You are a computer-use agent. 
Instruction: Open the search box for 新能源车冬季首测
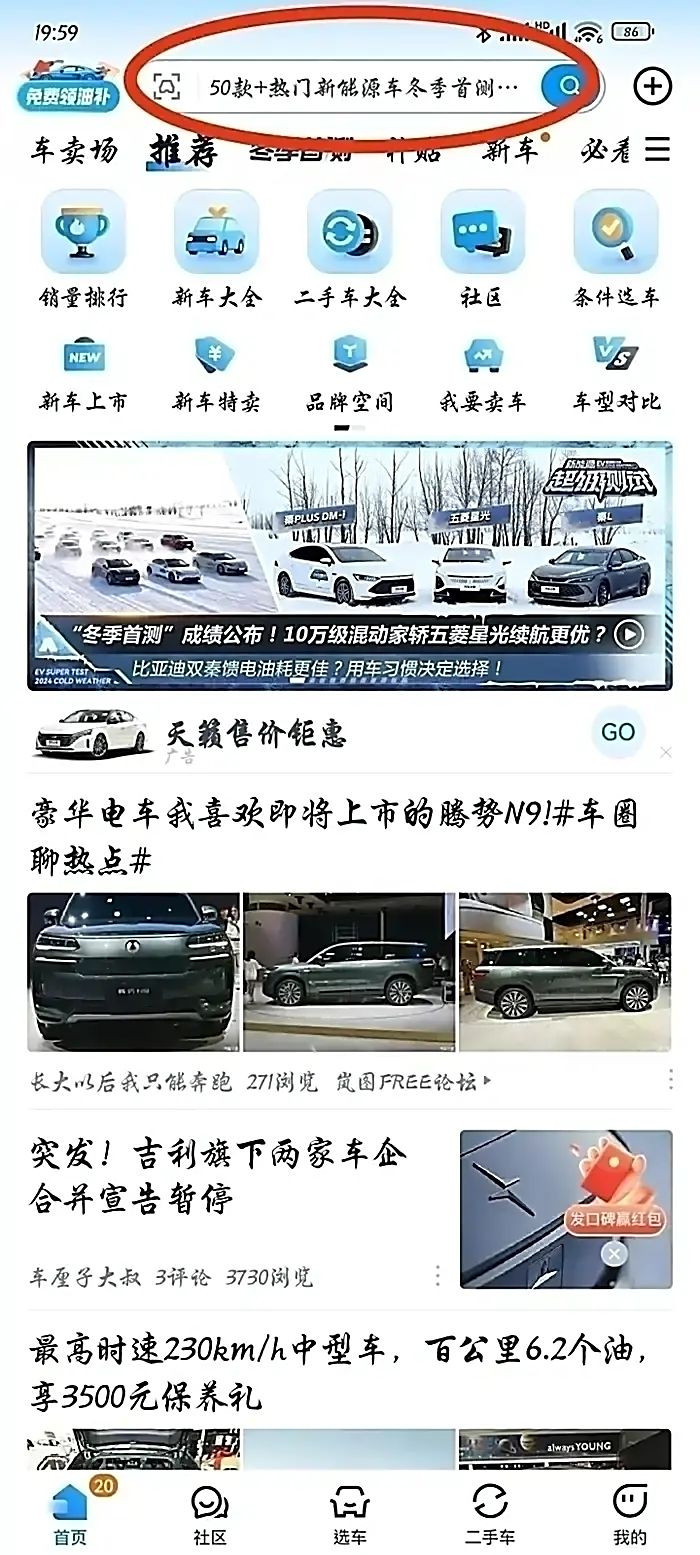point(365,88)
